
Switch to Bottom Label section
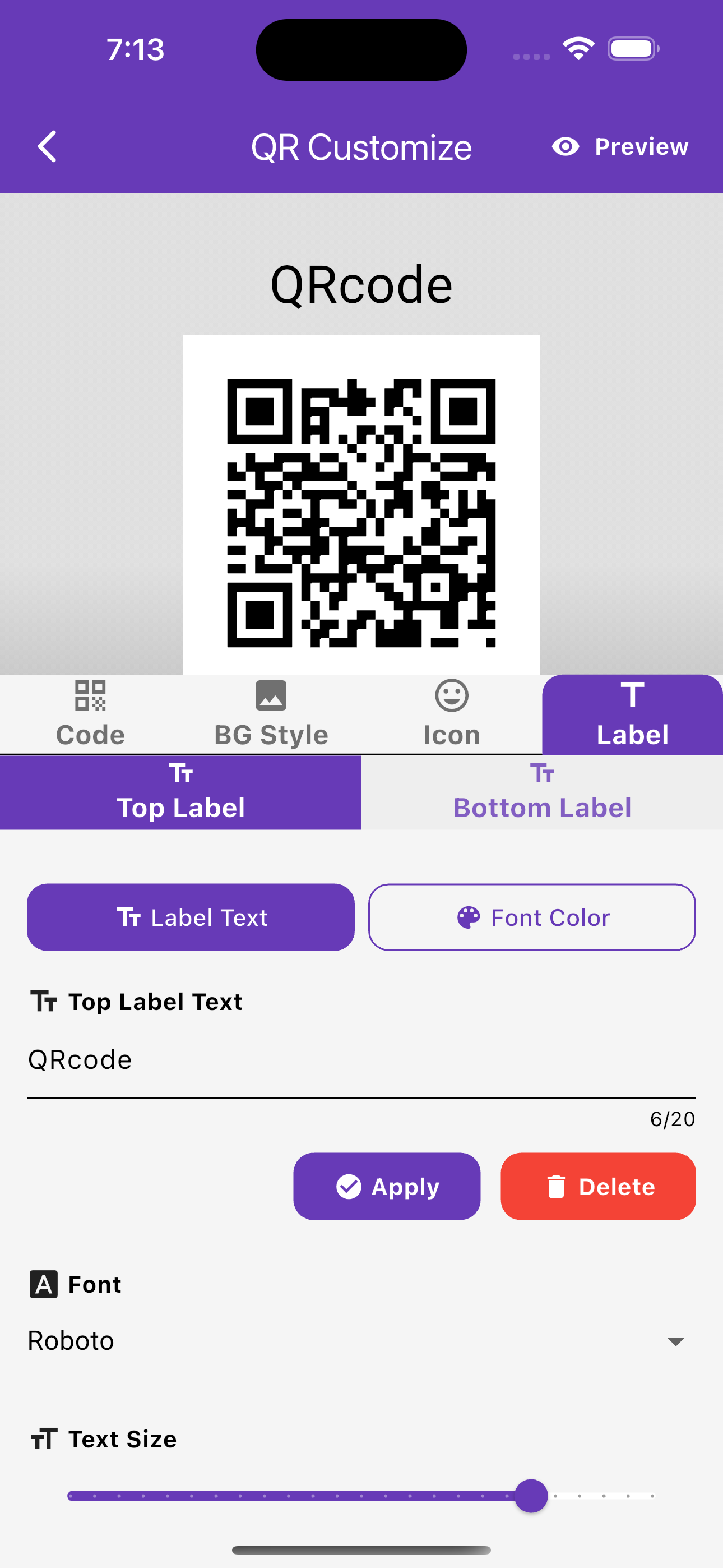click(541, 792)
